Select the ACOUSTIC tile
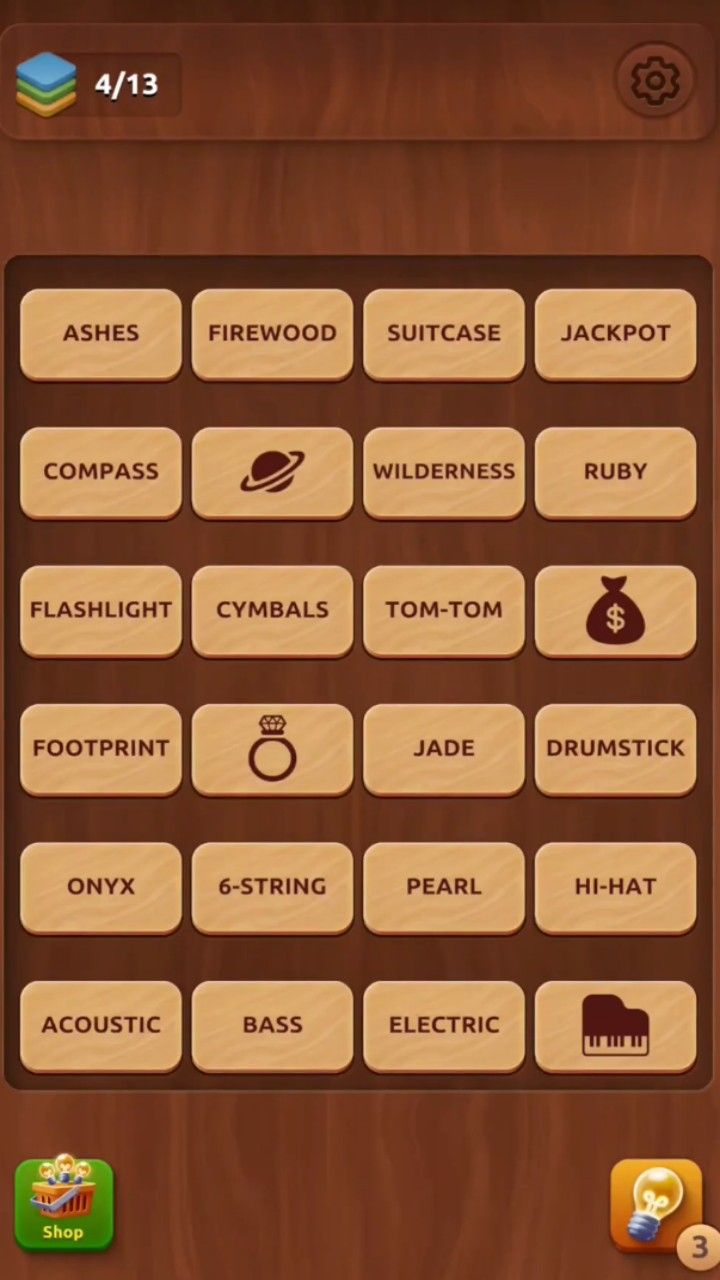Image resolution: width=720 pixels, height=1280 pixels. pos(101,1024)
